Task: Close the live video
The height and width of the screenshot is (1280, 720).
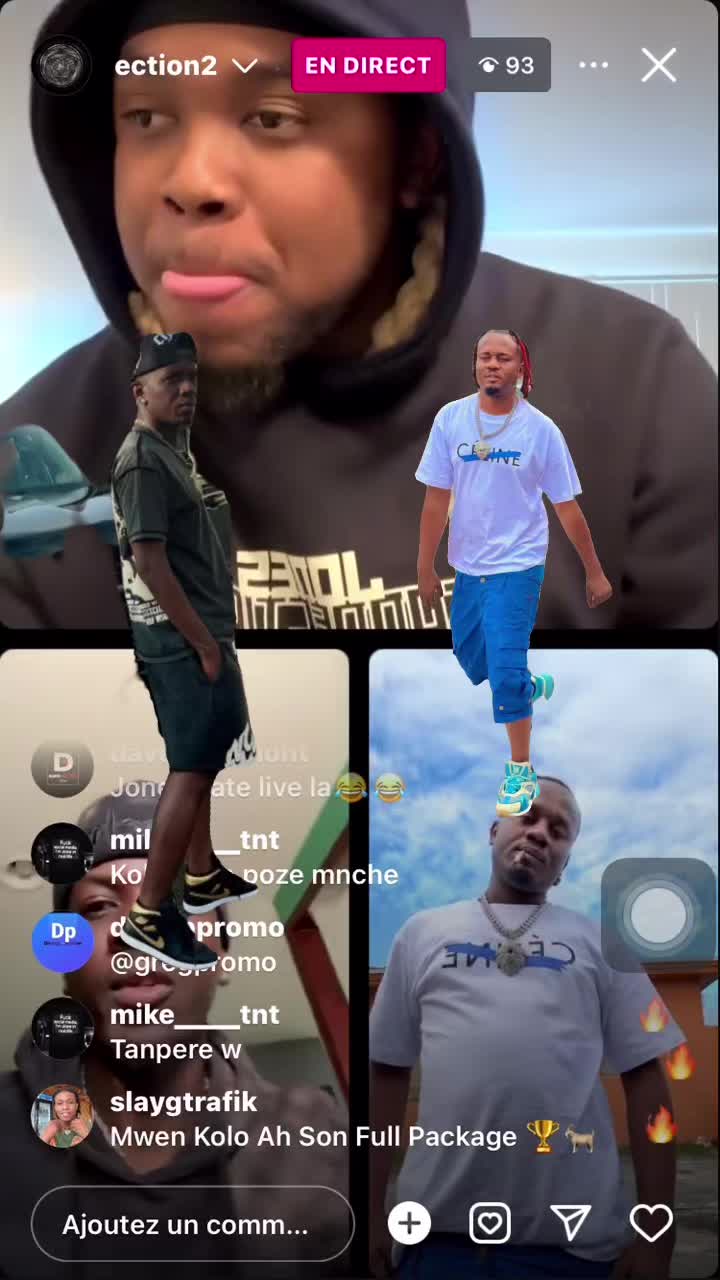Action: click(x=659, y=65)
